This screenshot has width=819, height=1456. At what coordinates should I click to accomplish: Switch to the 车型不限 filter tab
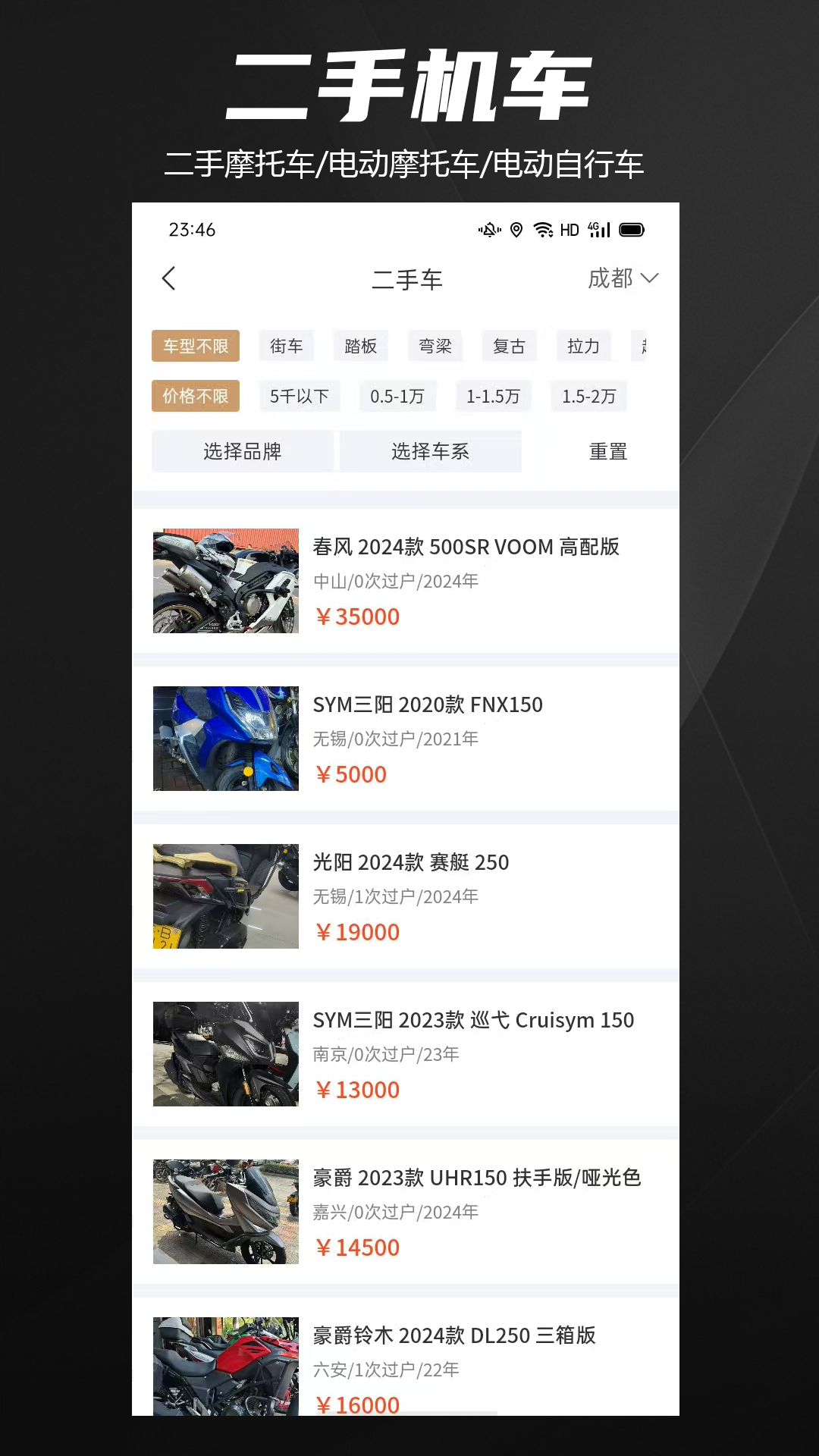(x=195, y=347)
